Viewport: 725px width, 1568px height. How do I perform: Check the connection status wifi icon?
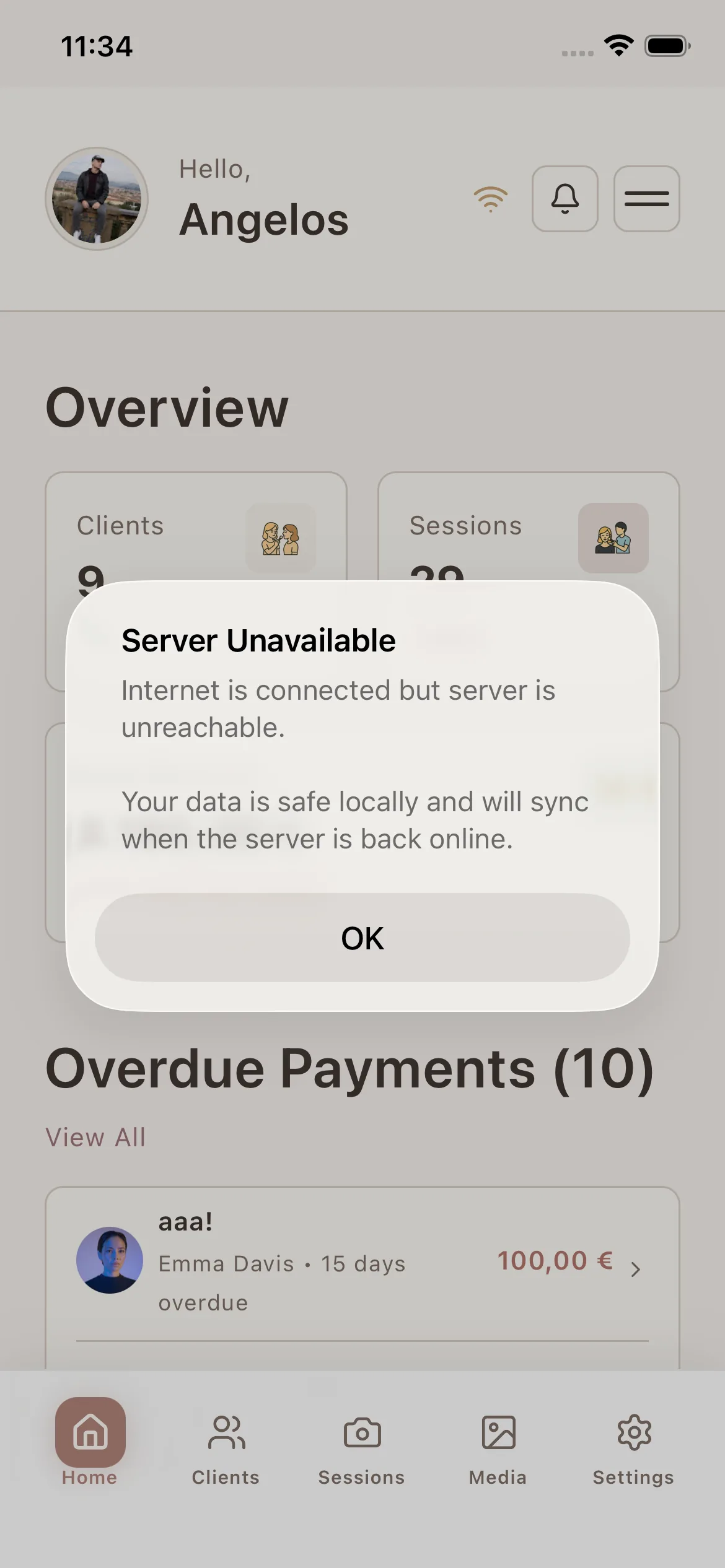point(491,199)
